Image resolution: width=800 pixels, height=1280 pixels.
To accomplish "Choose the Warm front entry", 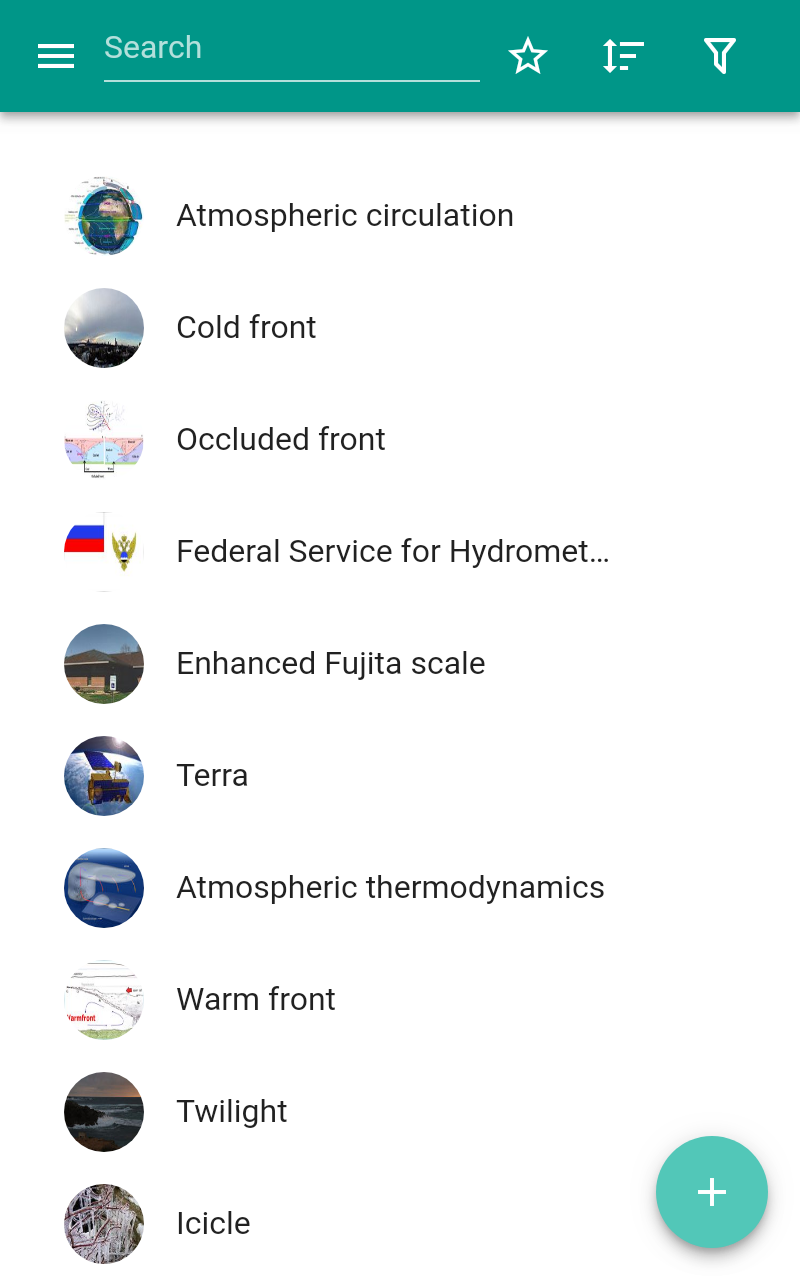I will 256,1000.
